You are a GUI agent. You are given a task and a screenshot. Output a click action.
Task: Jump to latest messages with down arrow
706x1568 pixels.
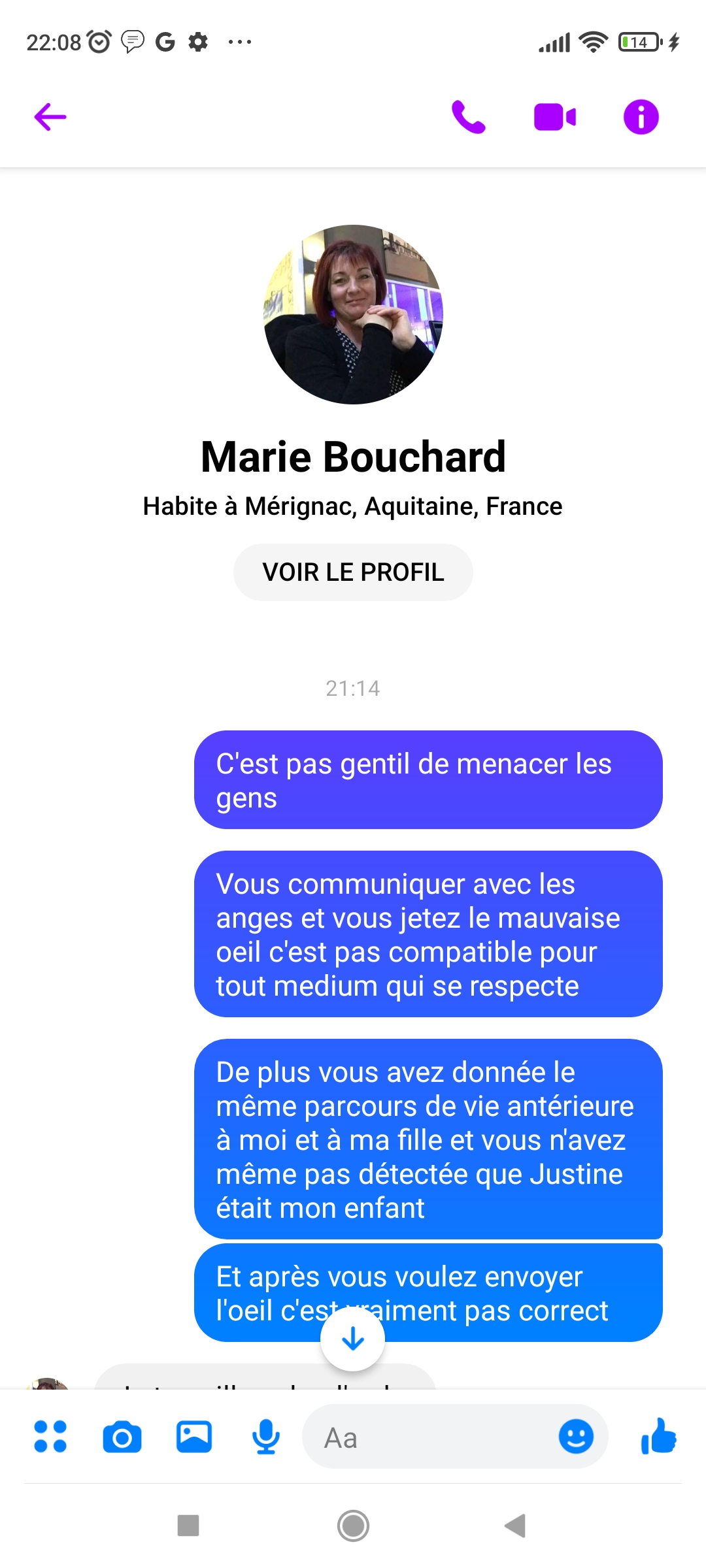[353, 1339]
